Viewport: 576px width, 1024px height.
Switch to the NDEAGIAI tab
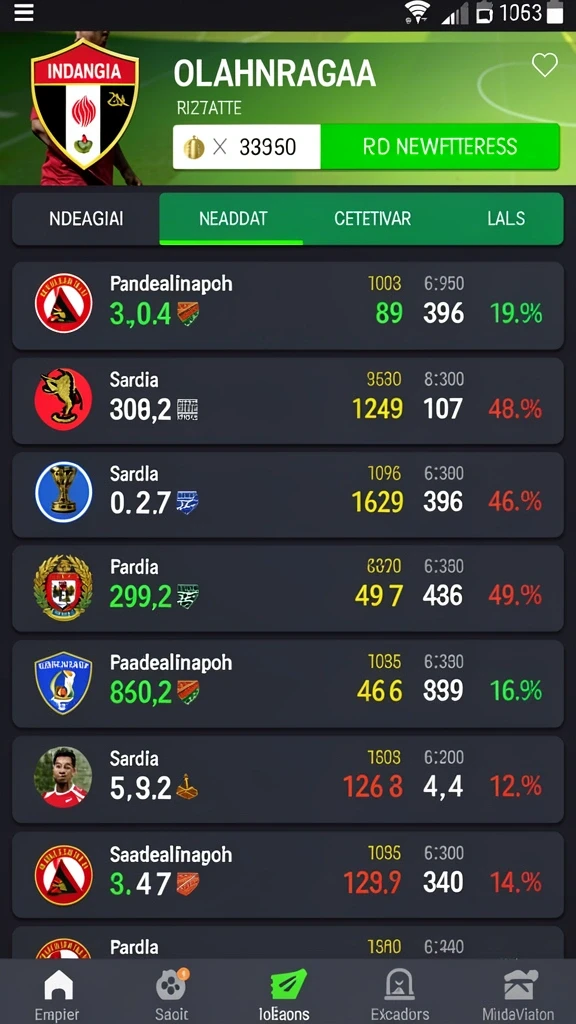86,219
